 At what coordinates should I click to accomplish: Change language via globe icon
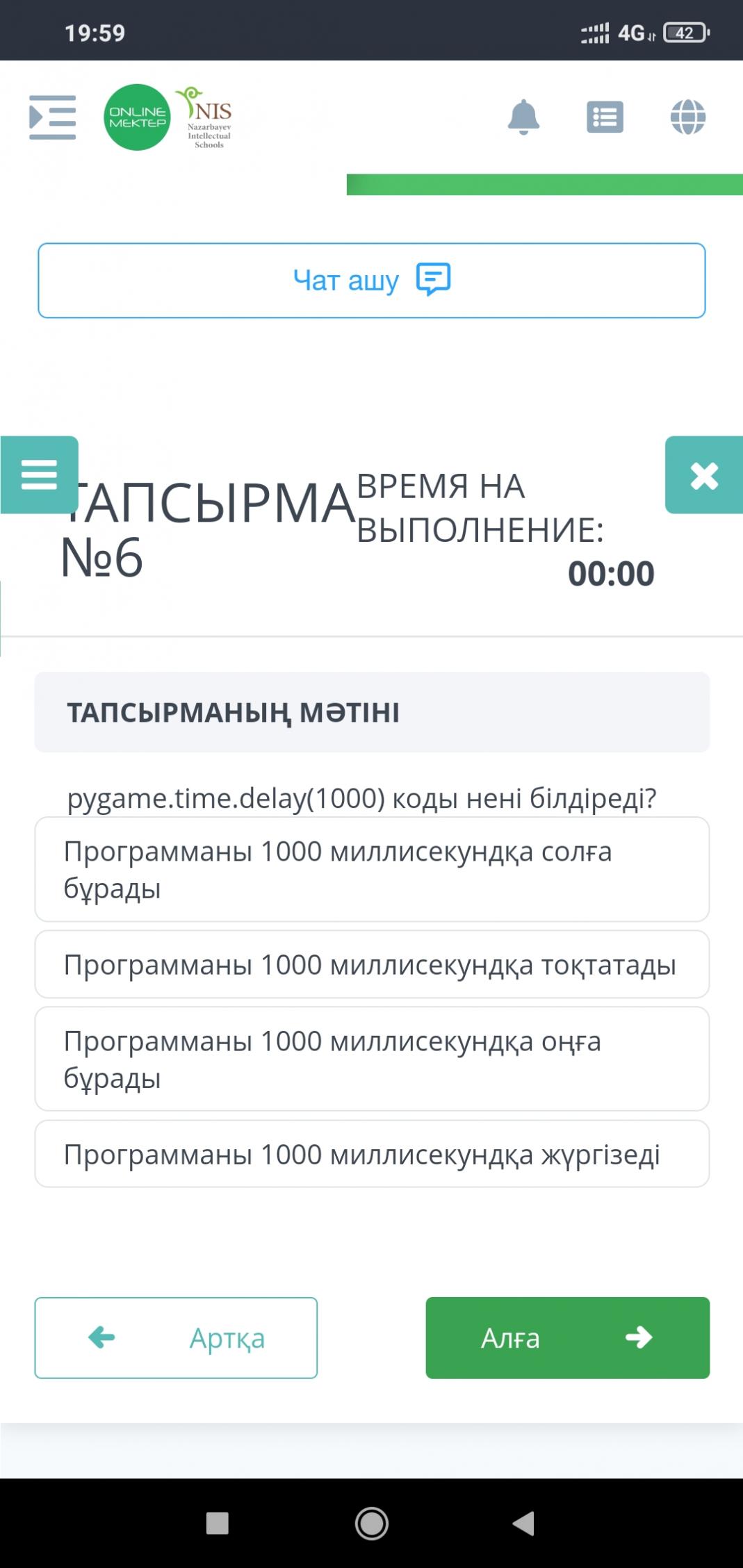(x=687, y=117)
